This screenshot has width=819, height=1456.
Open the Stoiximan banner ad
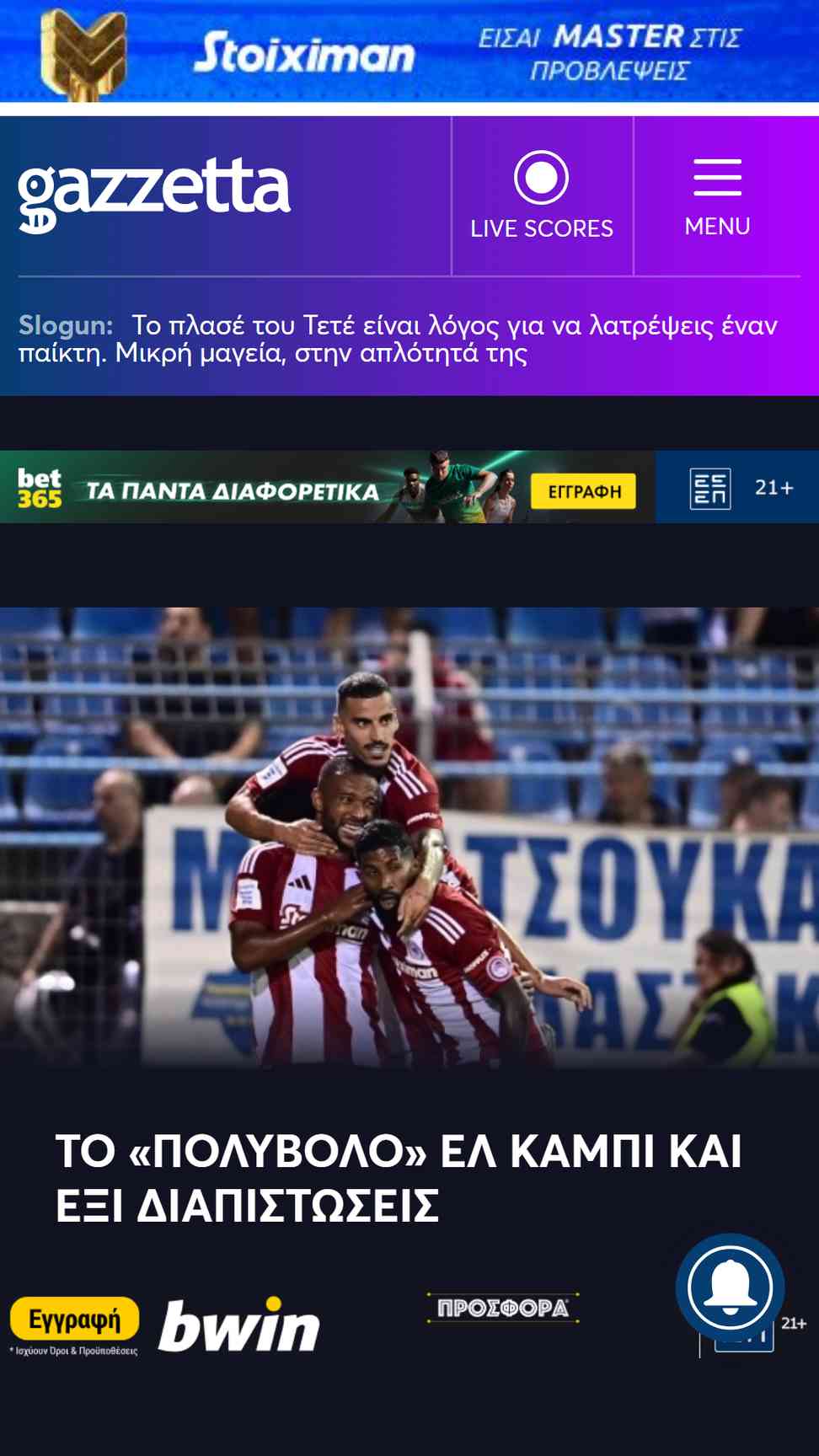point(409,51)
